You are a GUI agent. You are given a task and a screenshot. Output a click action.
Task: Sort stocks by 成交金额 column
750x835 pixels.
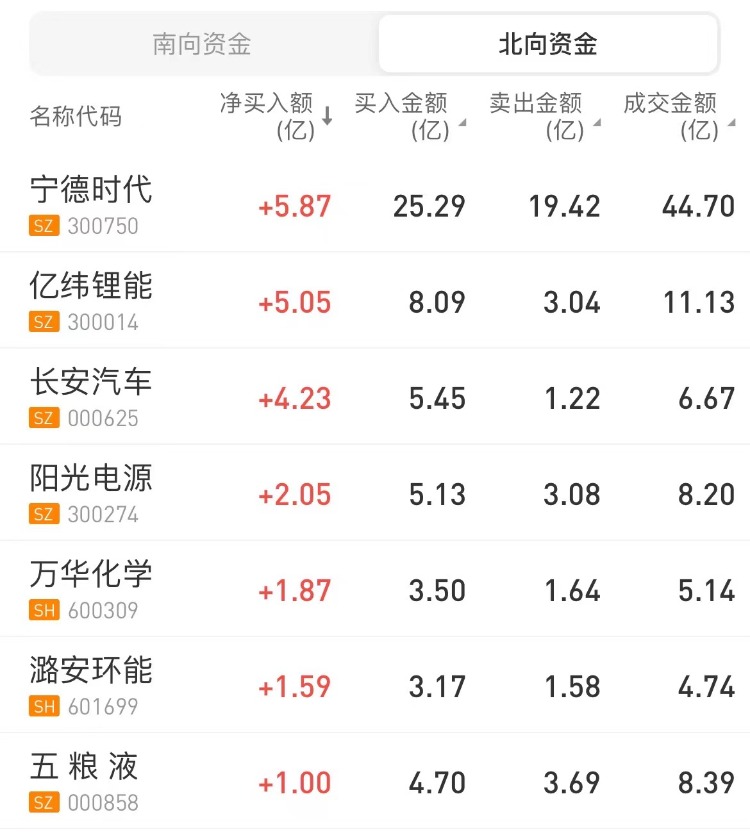(x=679, y=115)
